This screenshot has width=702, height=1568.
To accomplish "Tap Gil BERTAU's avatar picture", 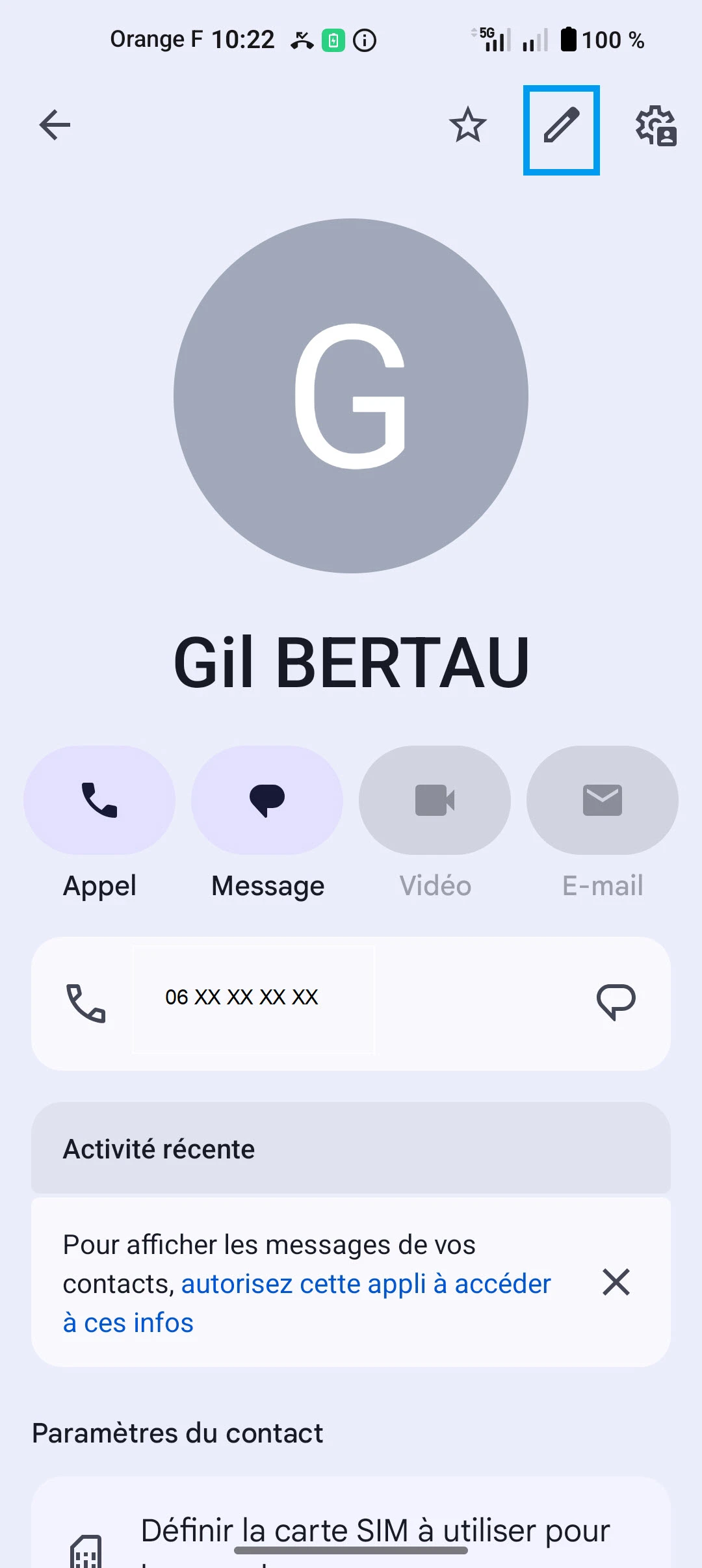I will [351, 395].
